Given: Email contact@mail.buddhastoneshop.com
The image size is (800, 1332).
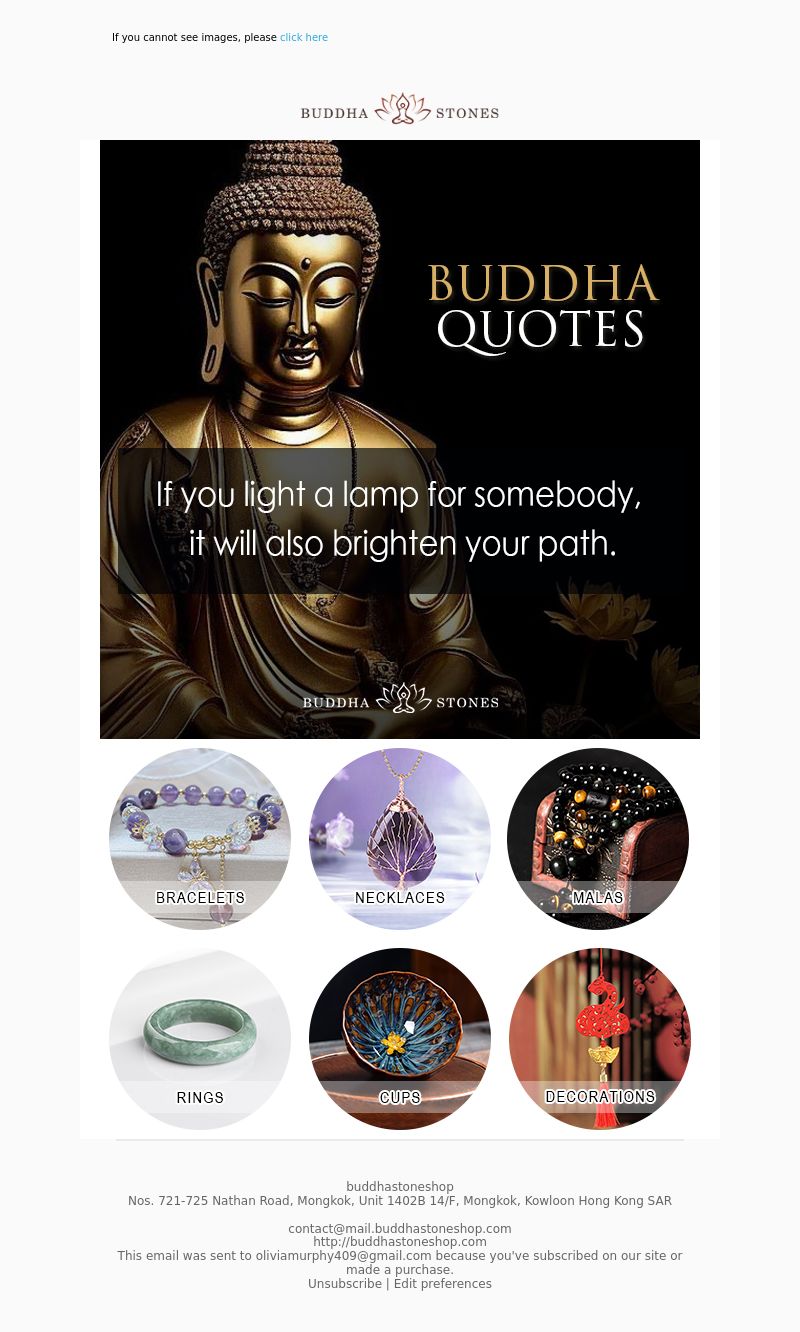Looking at the screenshot, I should pyautogui.click(x=400, y=1228).
